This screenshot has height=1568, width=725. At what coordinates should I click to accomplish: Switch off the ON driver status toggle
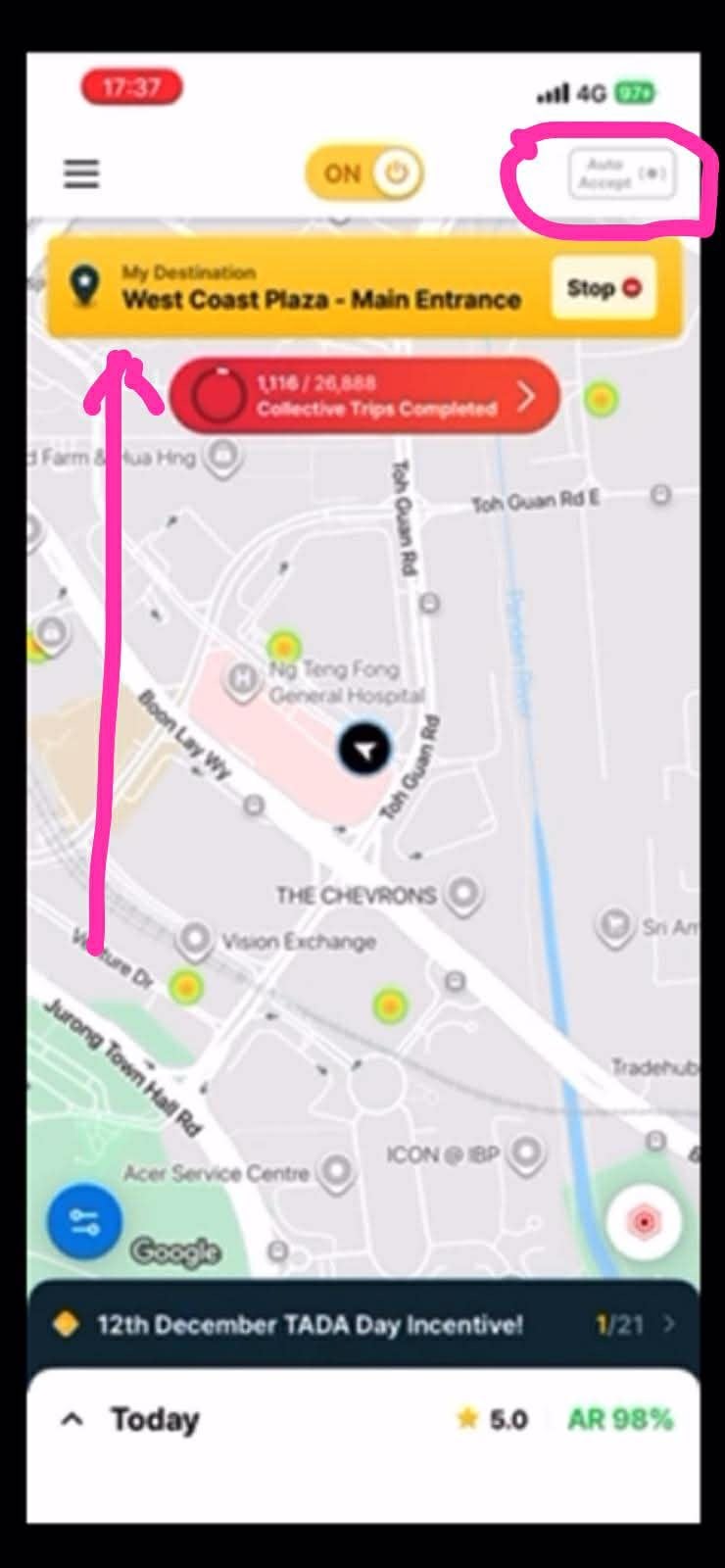pyautogui.click(x=365, y=173)
